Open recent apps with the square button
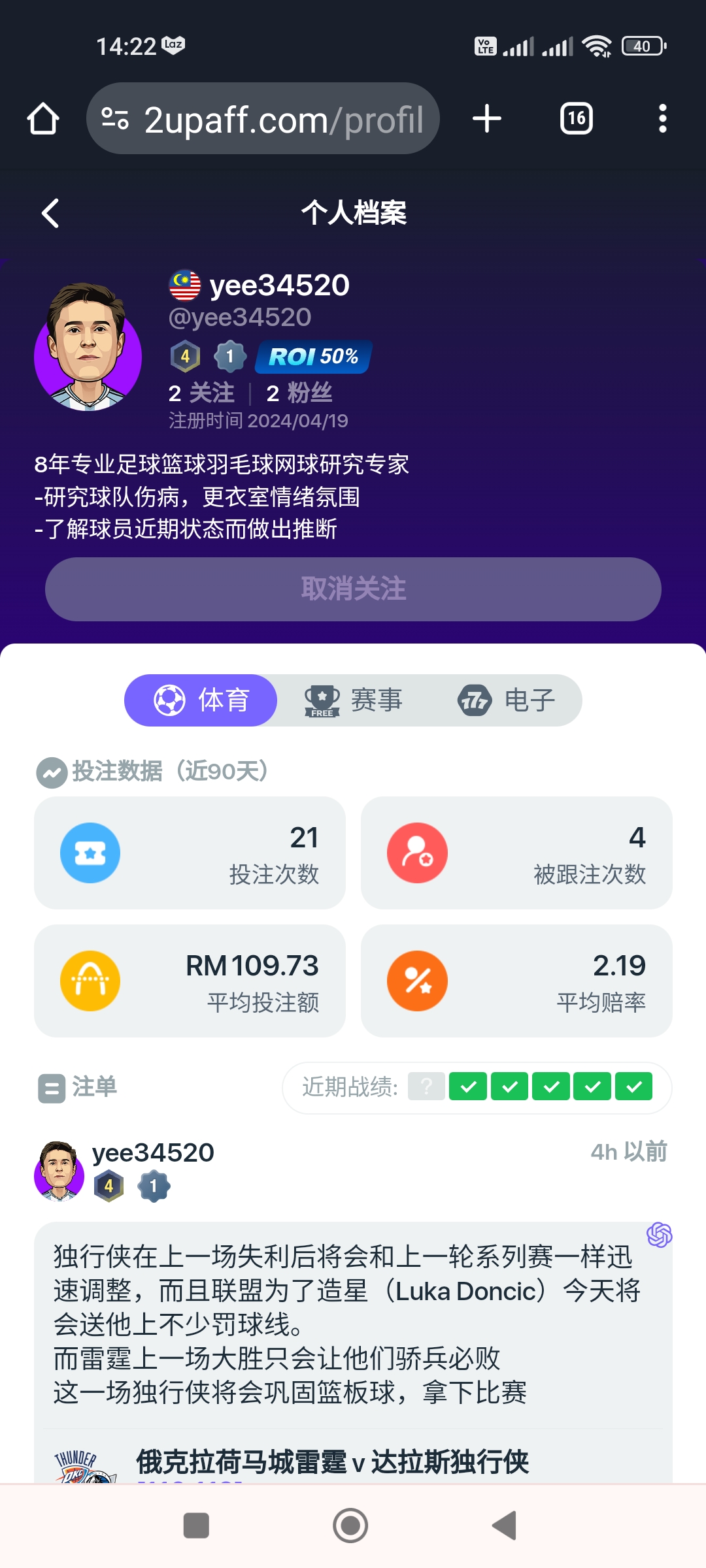706x1568 pixels. 196,1526
